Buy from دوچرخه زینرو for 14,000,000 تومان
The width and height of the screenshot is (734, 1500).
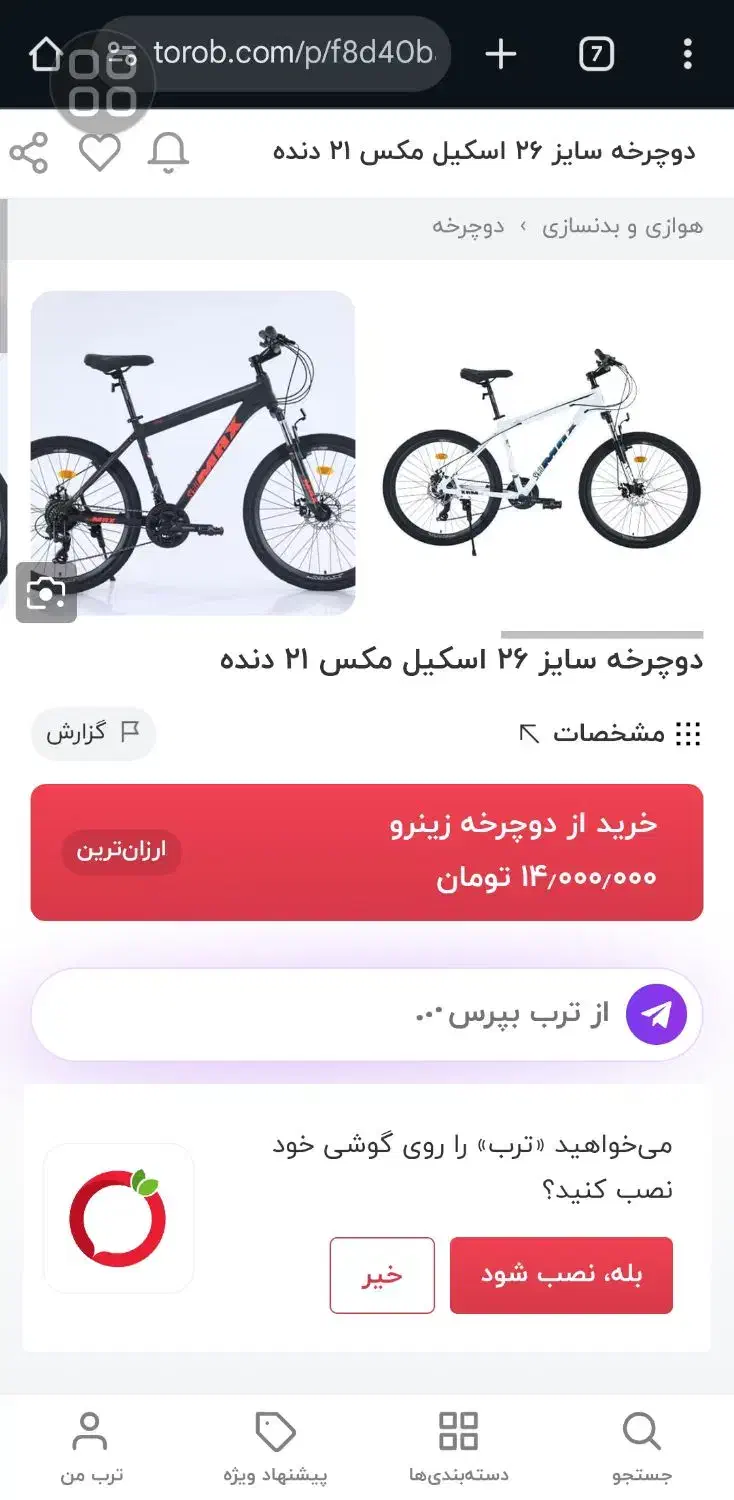tap(367, 852)
